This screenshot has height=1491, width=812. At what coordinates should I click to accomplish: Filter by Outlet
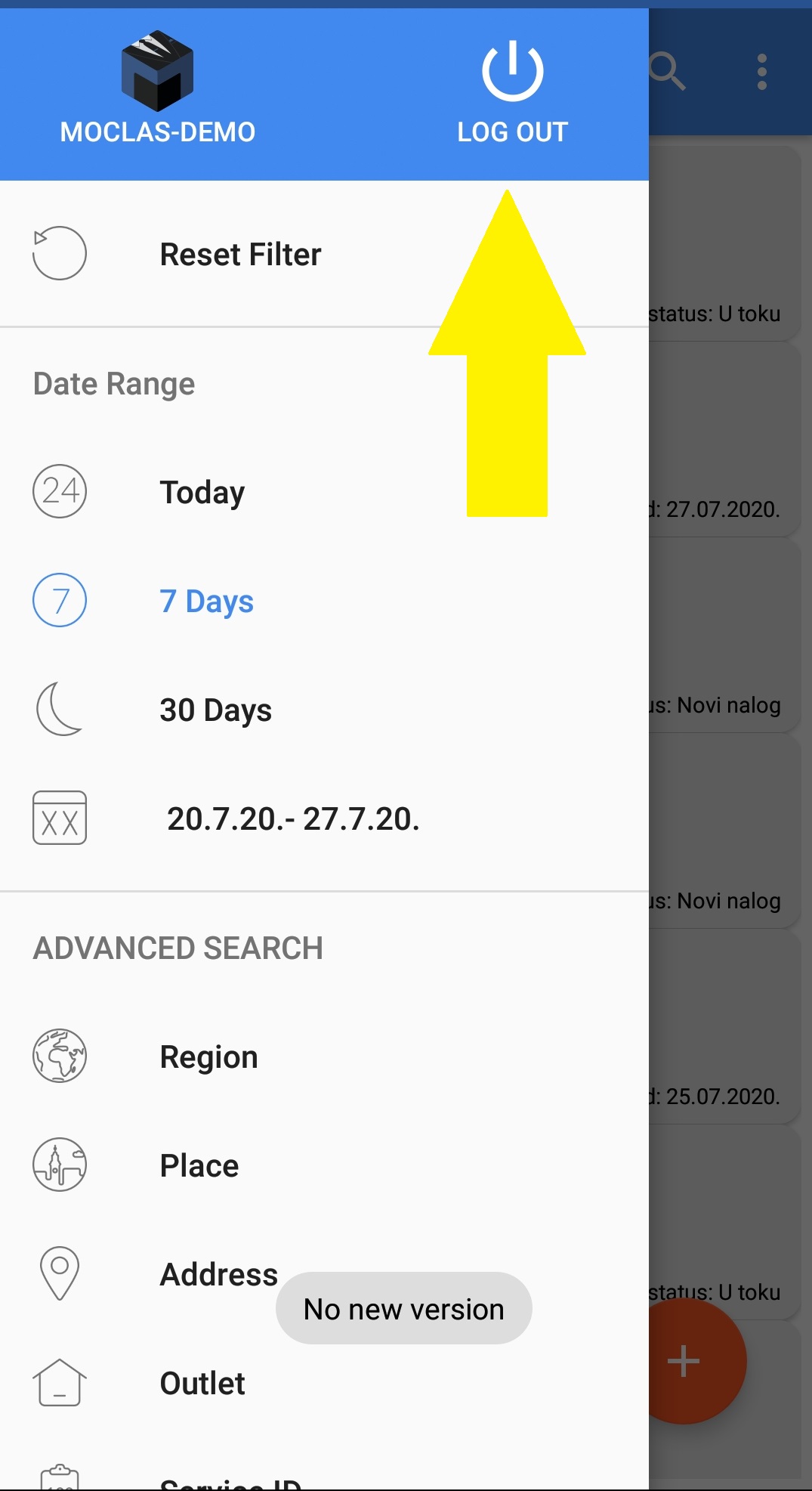pyautogui.click(x=202, y=1384)
